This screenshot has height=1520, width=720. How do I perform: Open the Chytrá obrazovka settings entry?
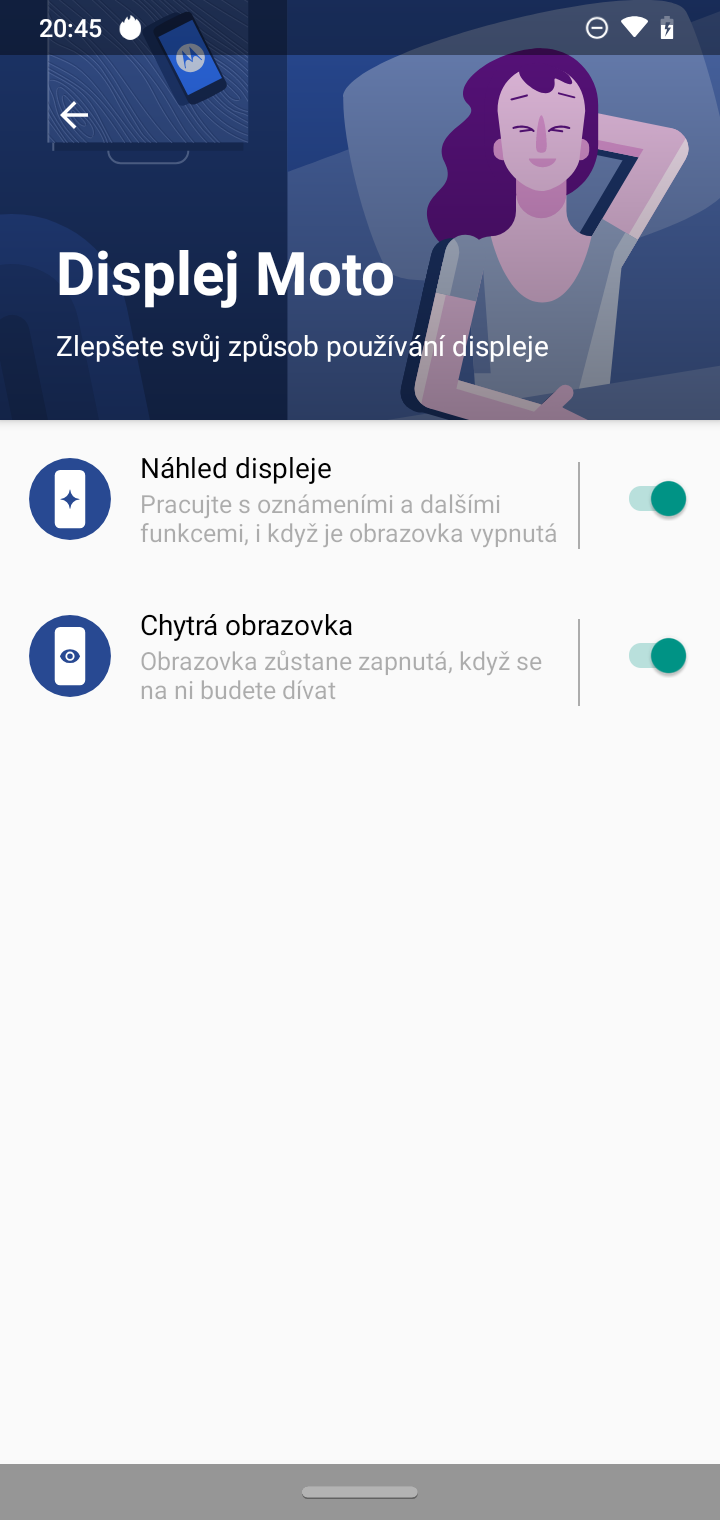click(300, 656)
